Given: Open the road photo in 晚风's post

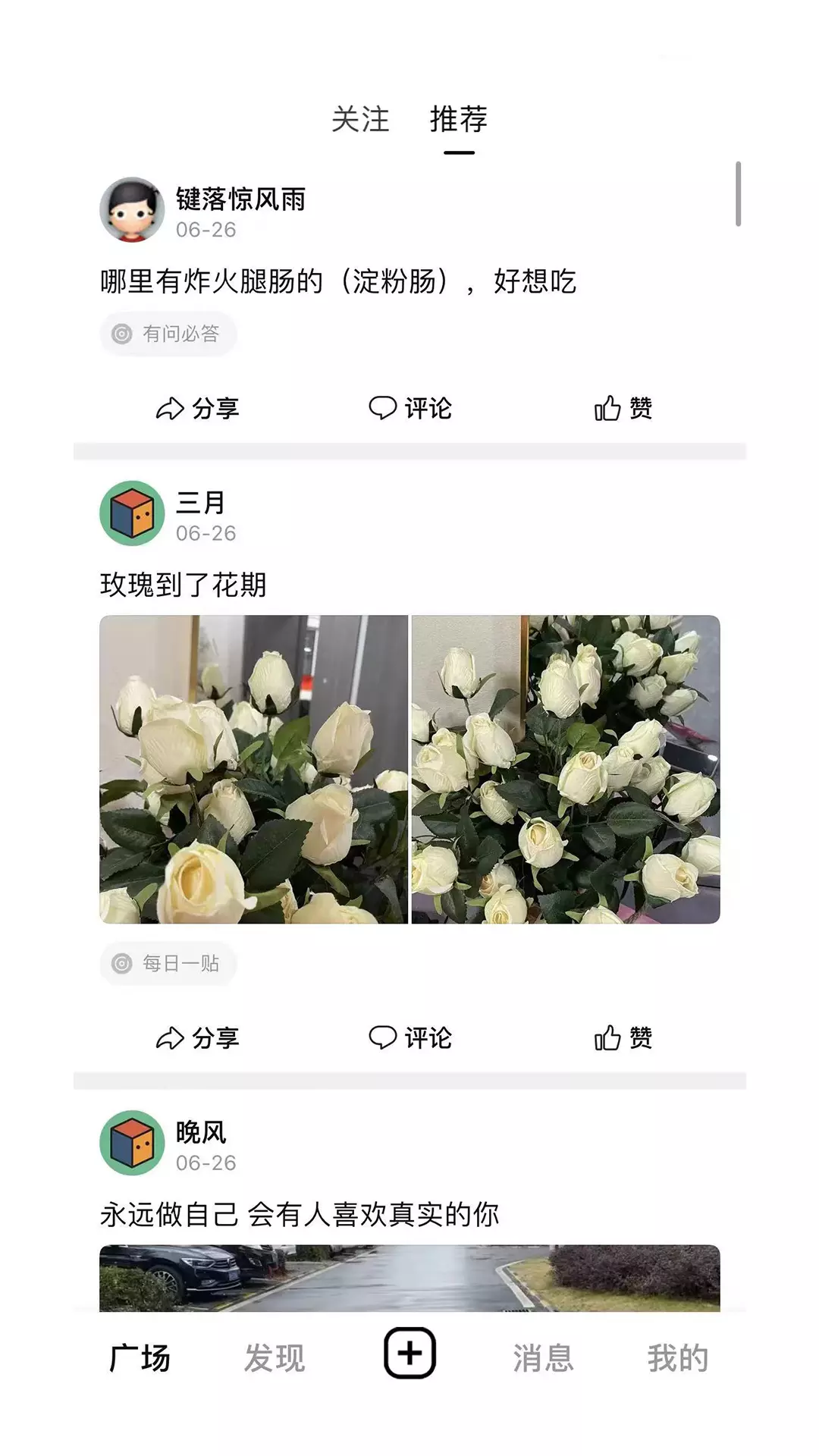Looking at the screenshot, I should (409, 1278).
